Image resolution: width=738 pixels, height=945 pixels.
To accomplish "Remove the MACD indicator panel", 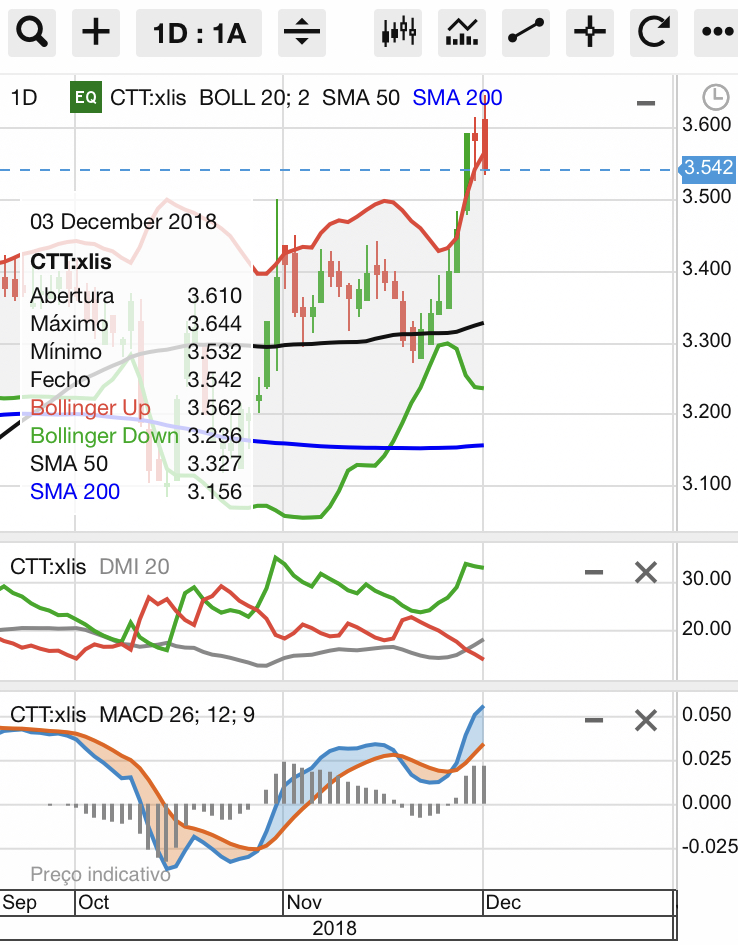I will (x=646, y=720).
